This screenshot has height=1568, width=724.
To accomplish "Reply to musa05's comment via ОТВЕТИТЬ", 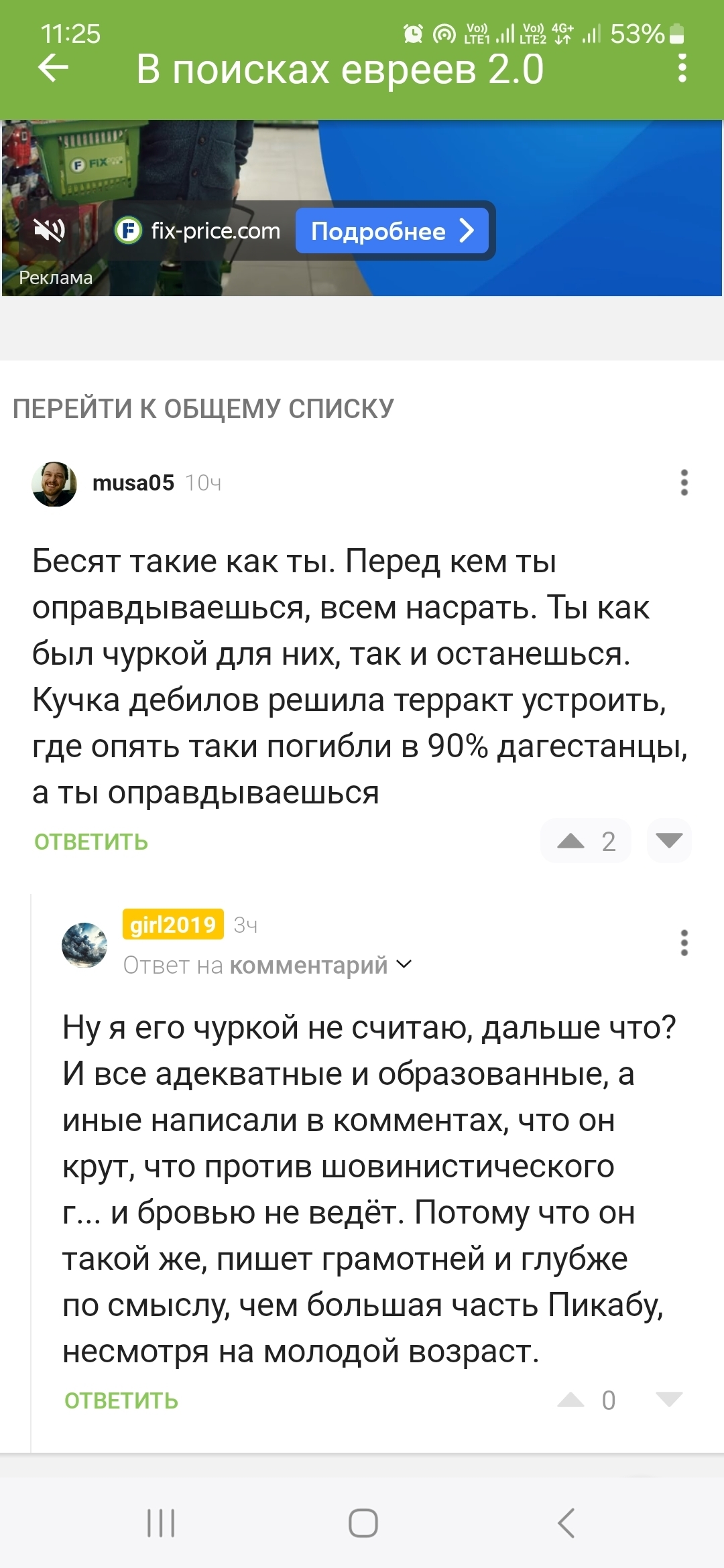I will pos(91,842).
